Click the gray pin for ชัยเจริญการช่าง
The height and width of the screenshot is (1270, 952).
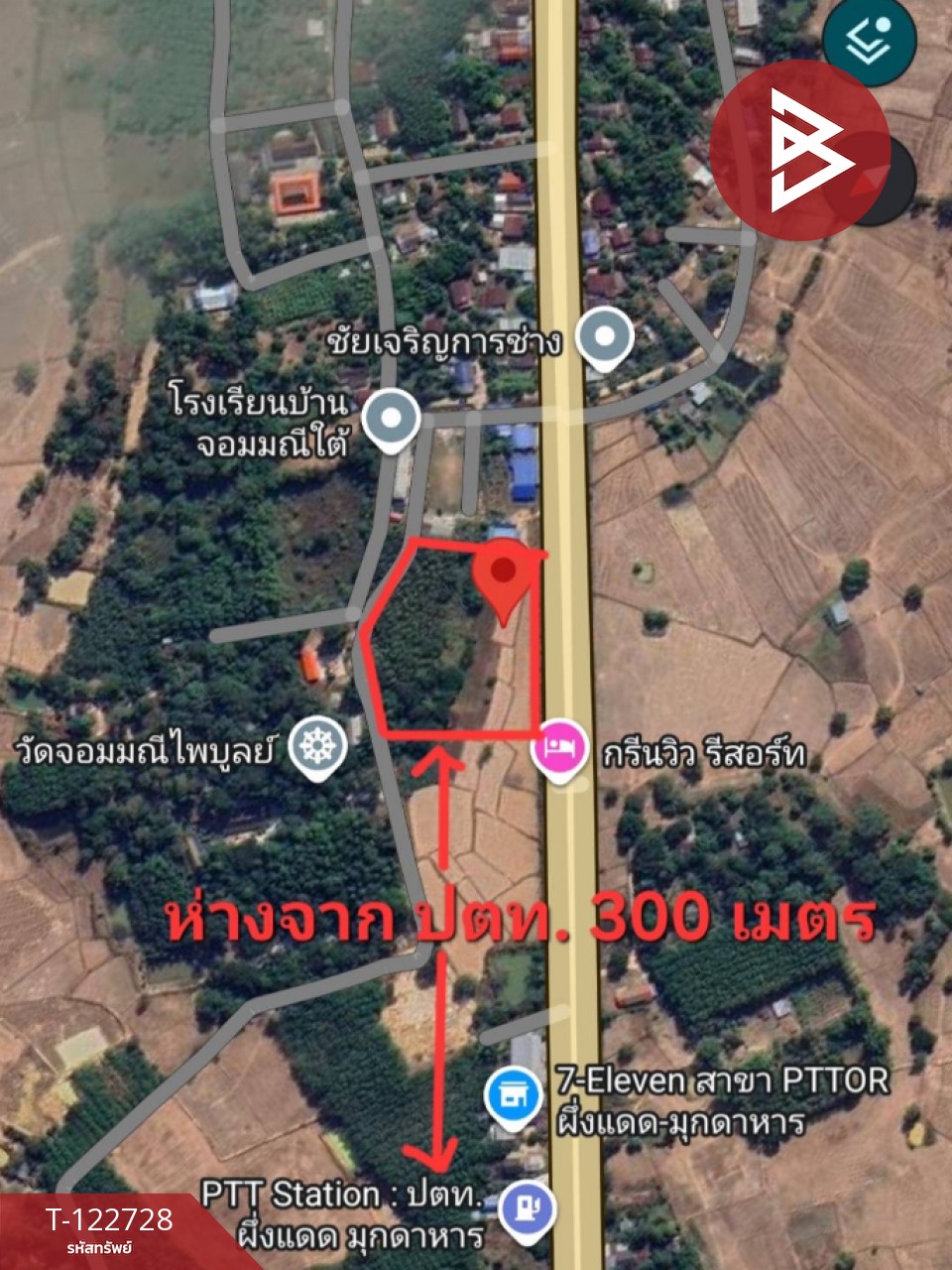(604, 336)
